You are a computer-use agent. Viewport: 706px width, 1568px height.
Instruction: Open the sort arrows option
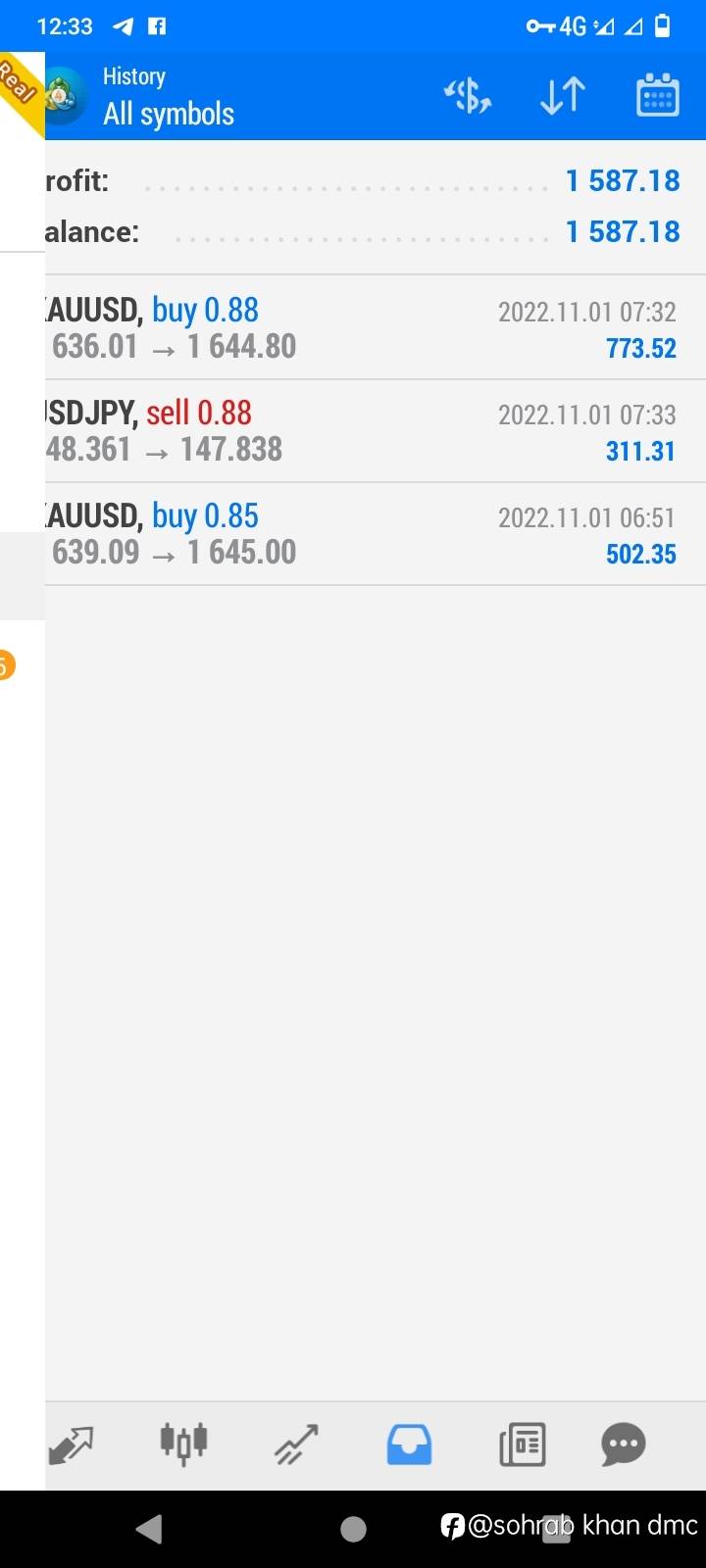pos(563,96)
